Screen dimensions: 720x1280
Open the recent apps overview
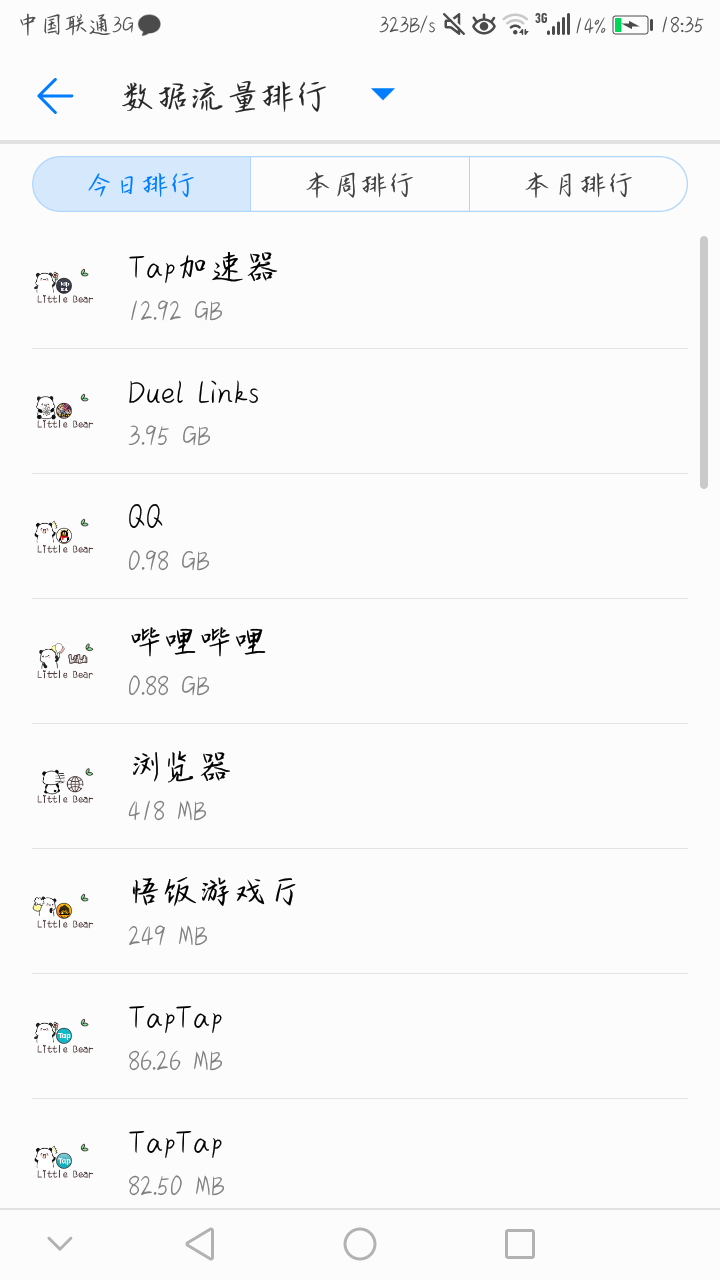click(520, 1244)
